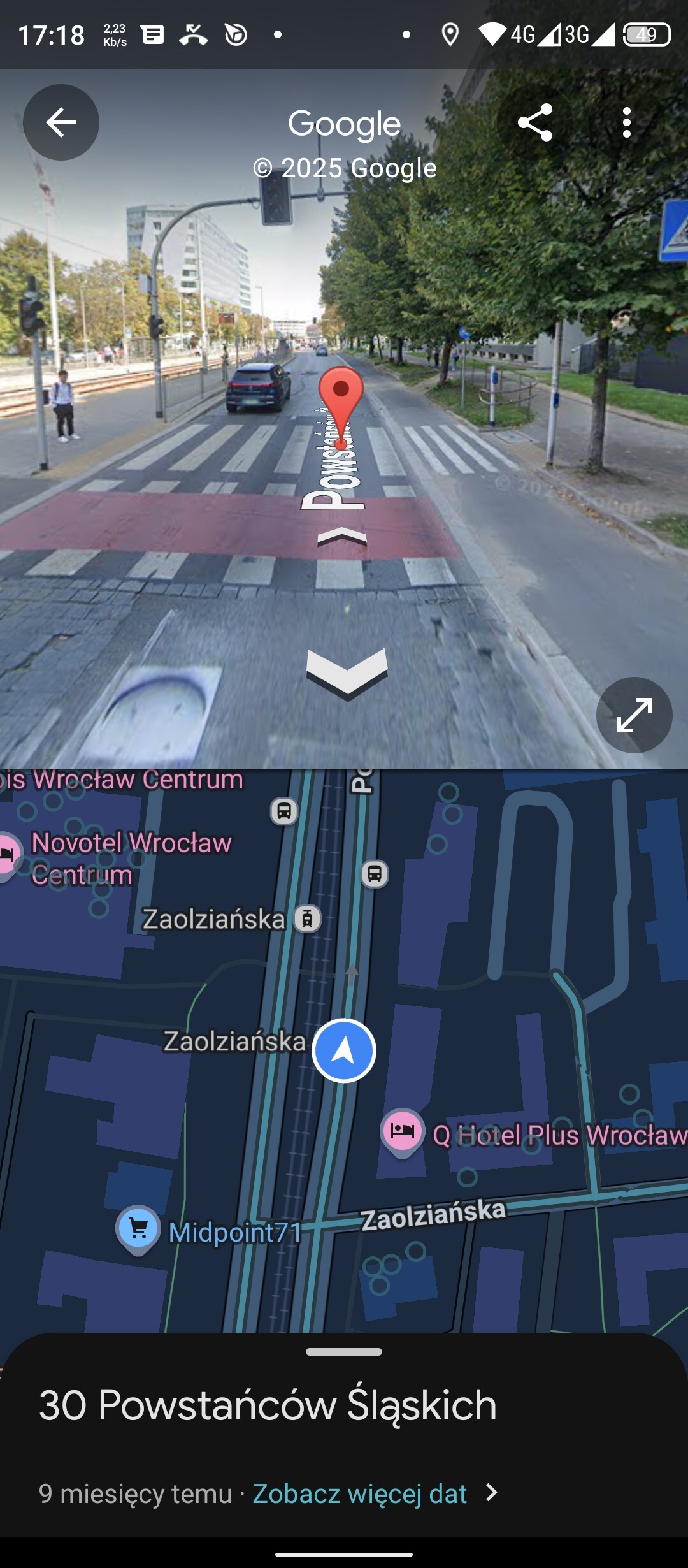
Task: Move forward along the street
Action: [342, 537]
